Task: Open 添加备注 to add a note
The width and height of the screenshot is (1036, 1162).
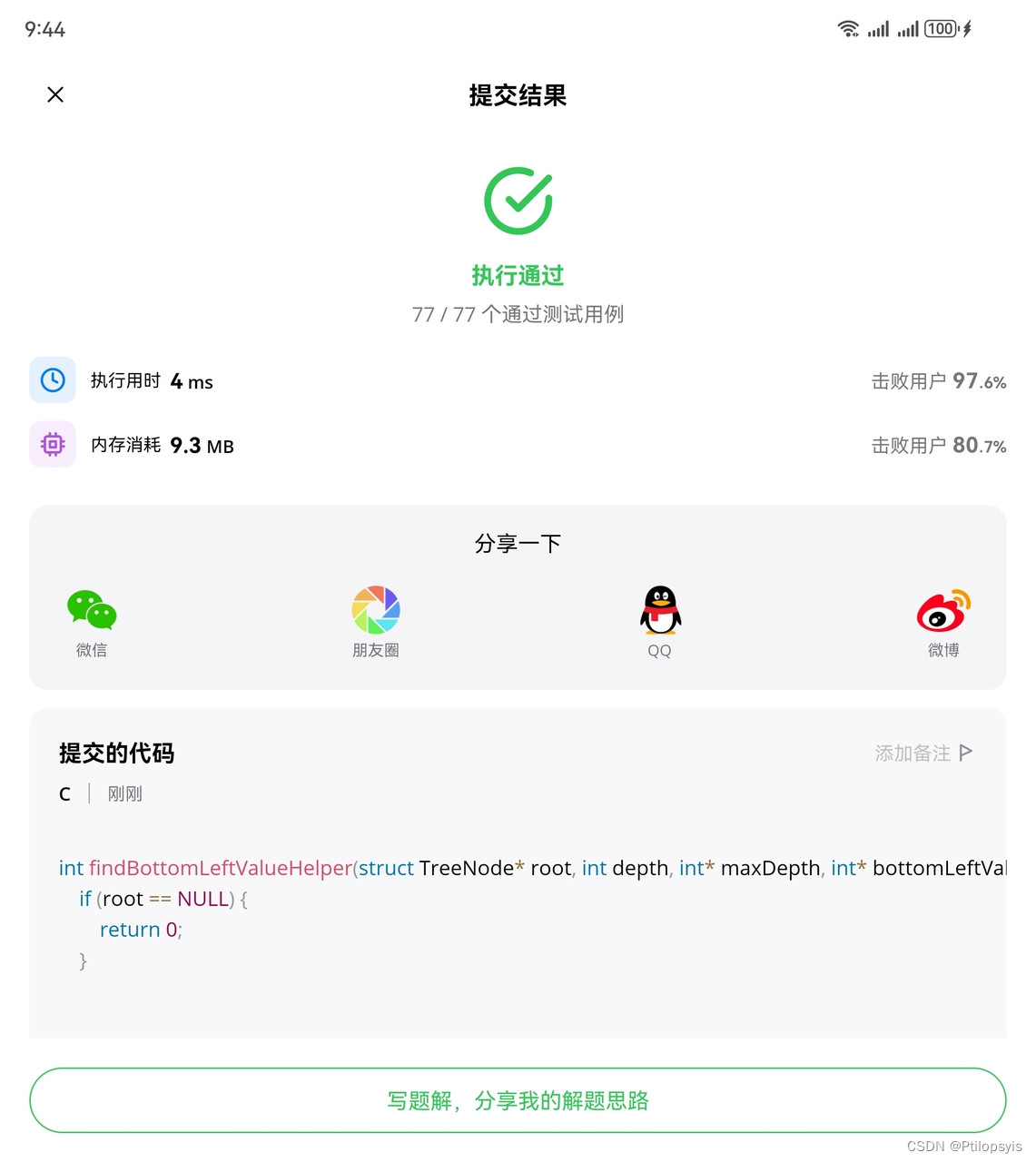Action: 912,753
